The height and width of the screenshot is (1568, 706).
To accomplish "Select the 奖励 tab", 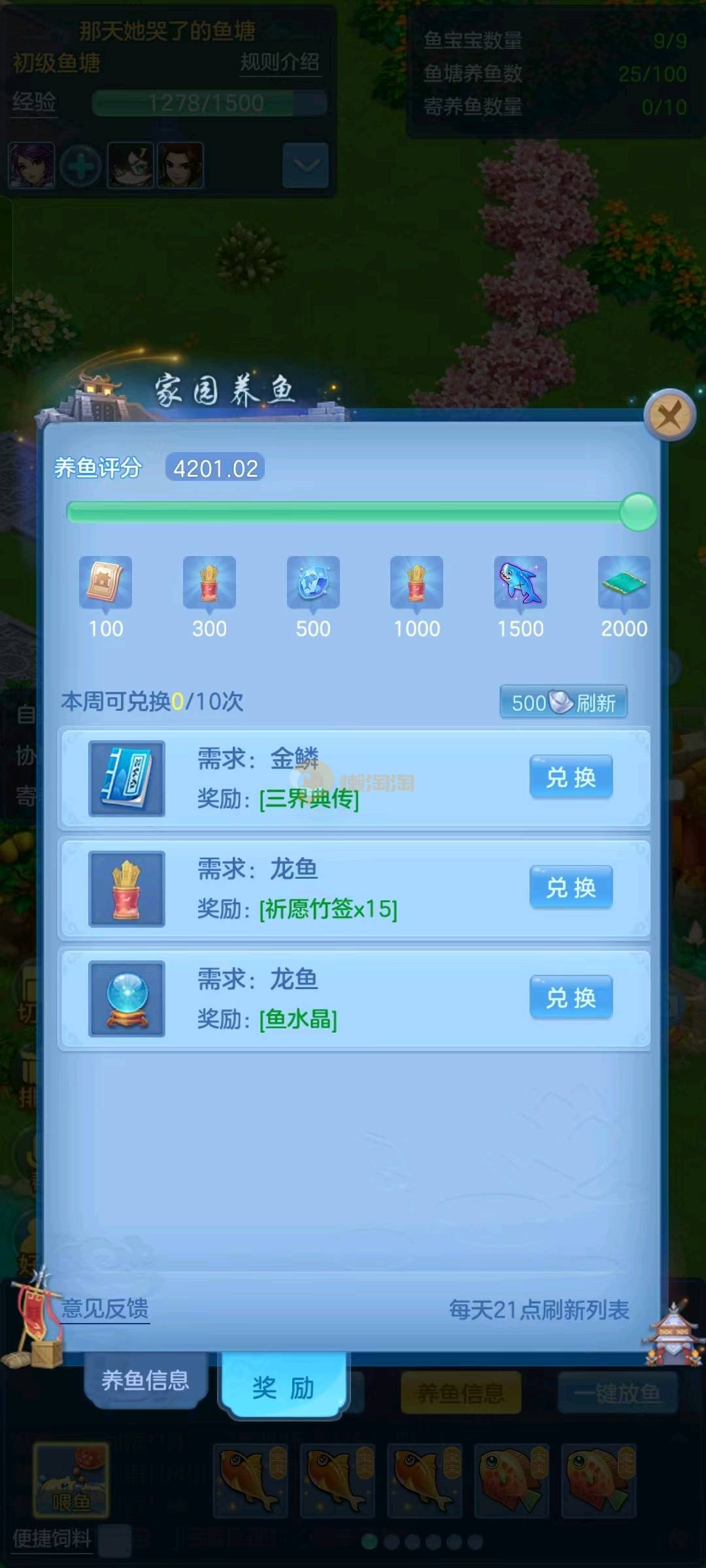I will coord(283,1386).
